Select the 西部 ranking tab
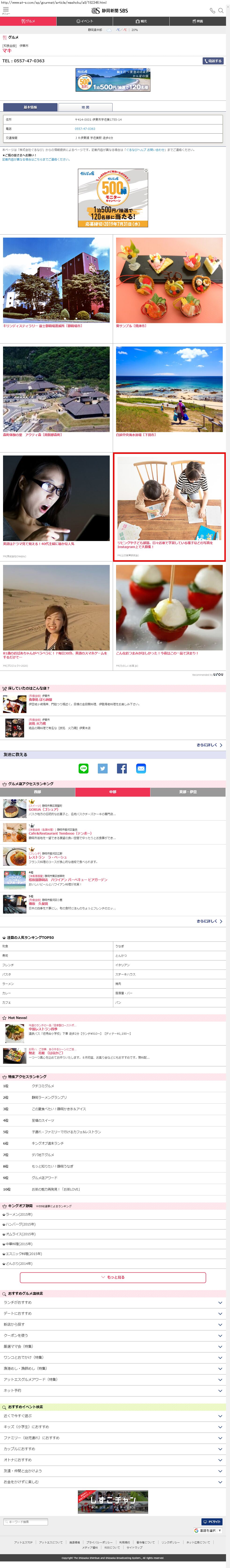230x1568 pixels. 38,792
